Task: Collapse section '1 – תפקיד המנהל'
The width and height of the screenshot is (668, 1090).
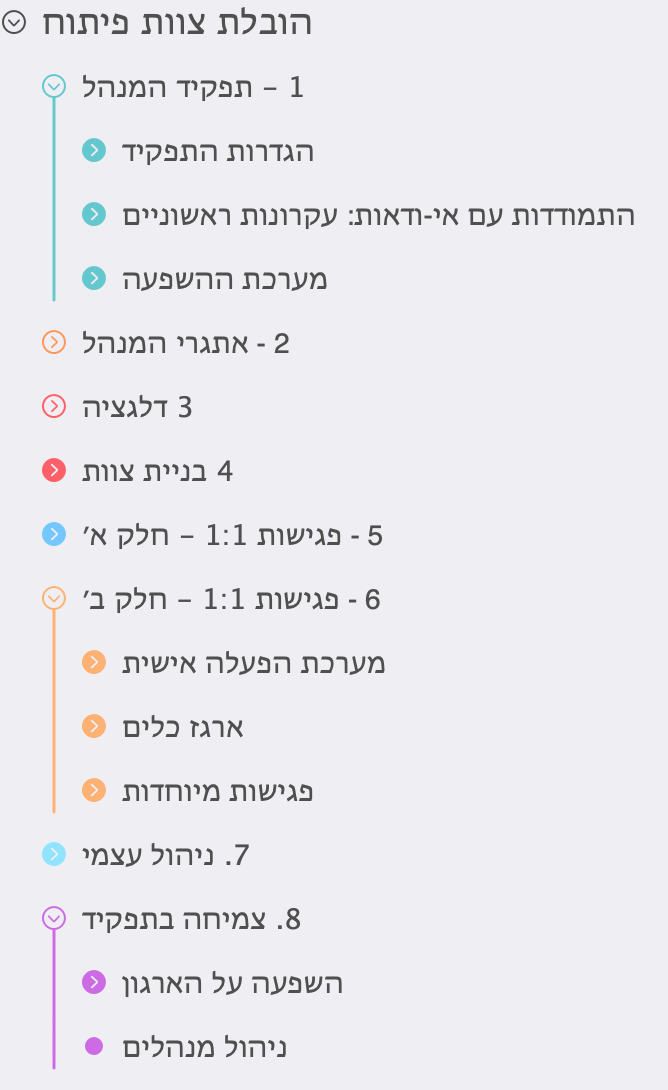Action: (54, 87)
